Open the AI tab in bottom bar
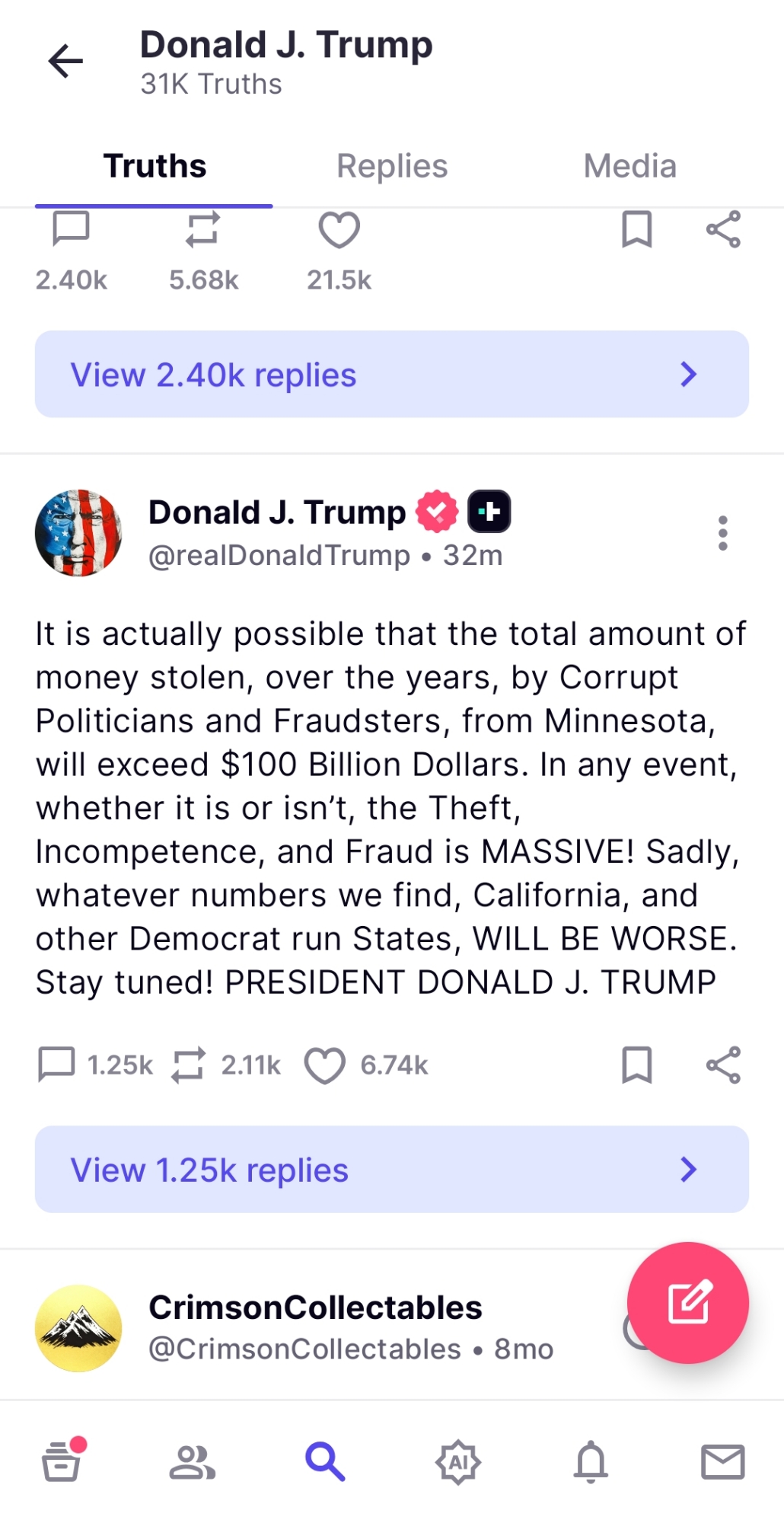Viewport: 784px width, 1523px height. 457,1462
